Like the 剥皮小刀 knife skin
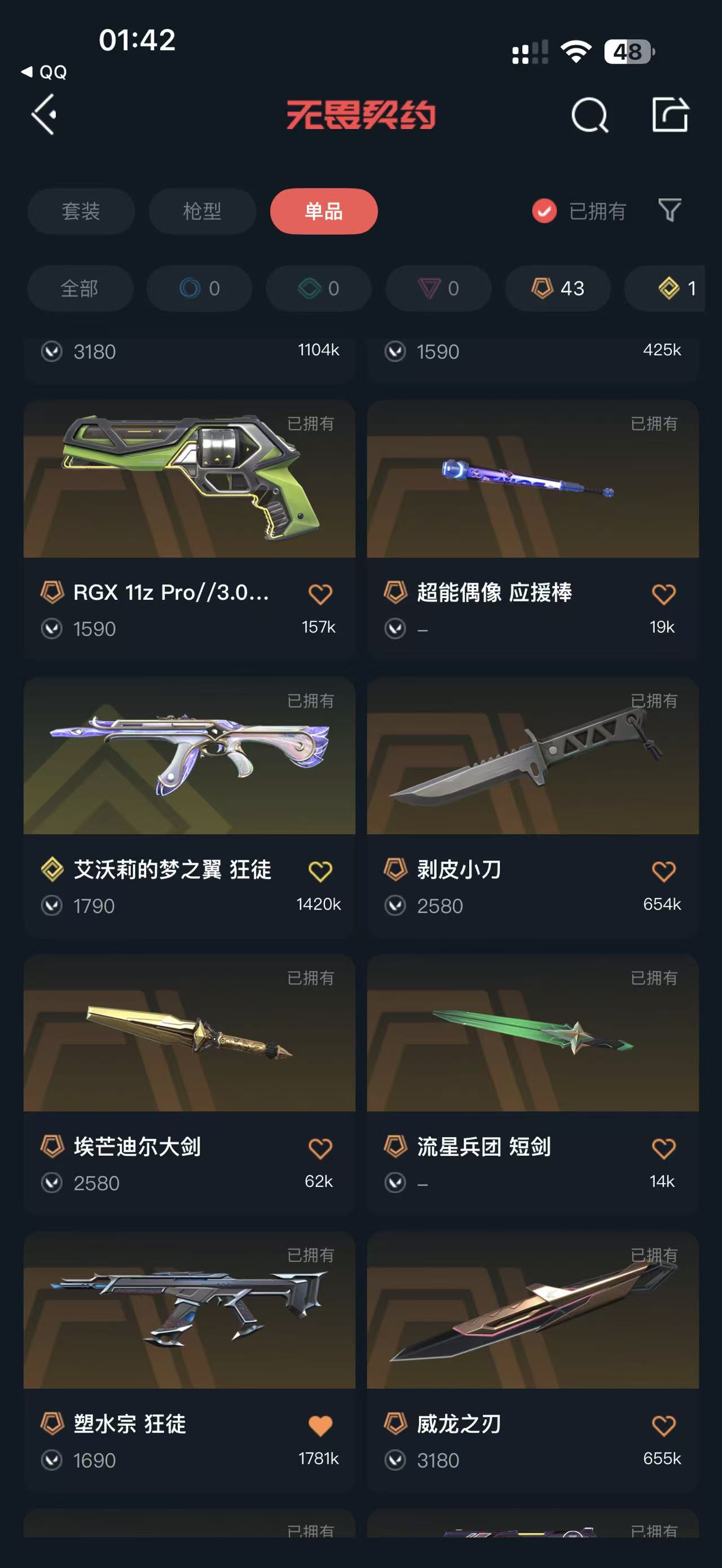 pos(663,871)
